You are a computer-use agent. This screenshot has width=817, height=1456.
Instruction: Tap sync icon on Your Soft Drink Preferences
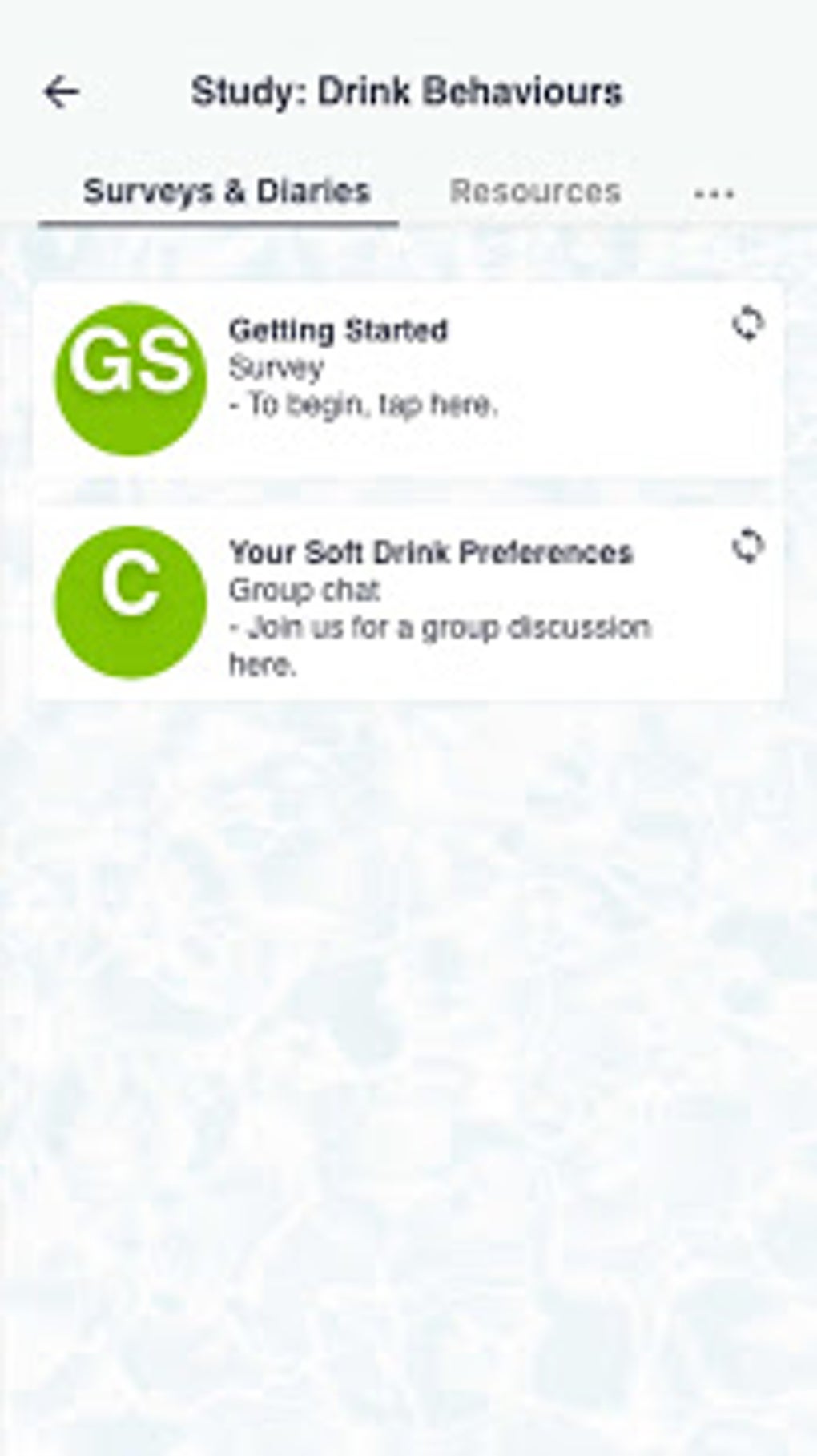748,546
